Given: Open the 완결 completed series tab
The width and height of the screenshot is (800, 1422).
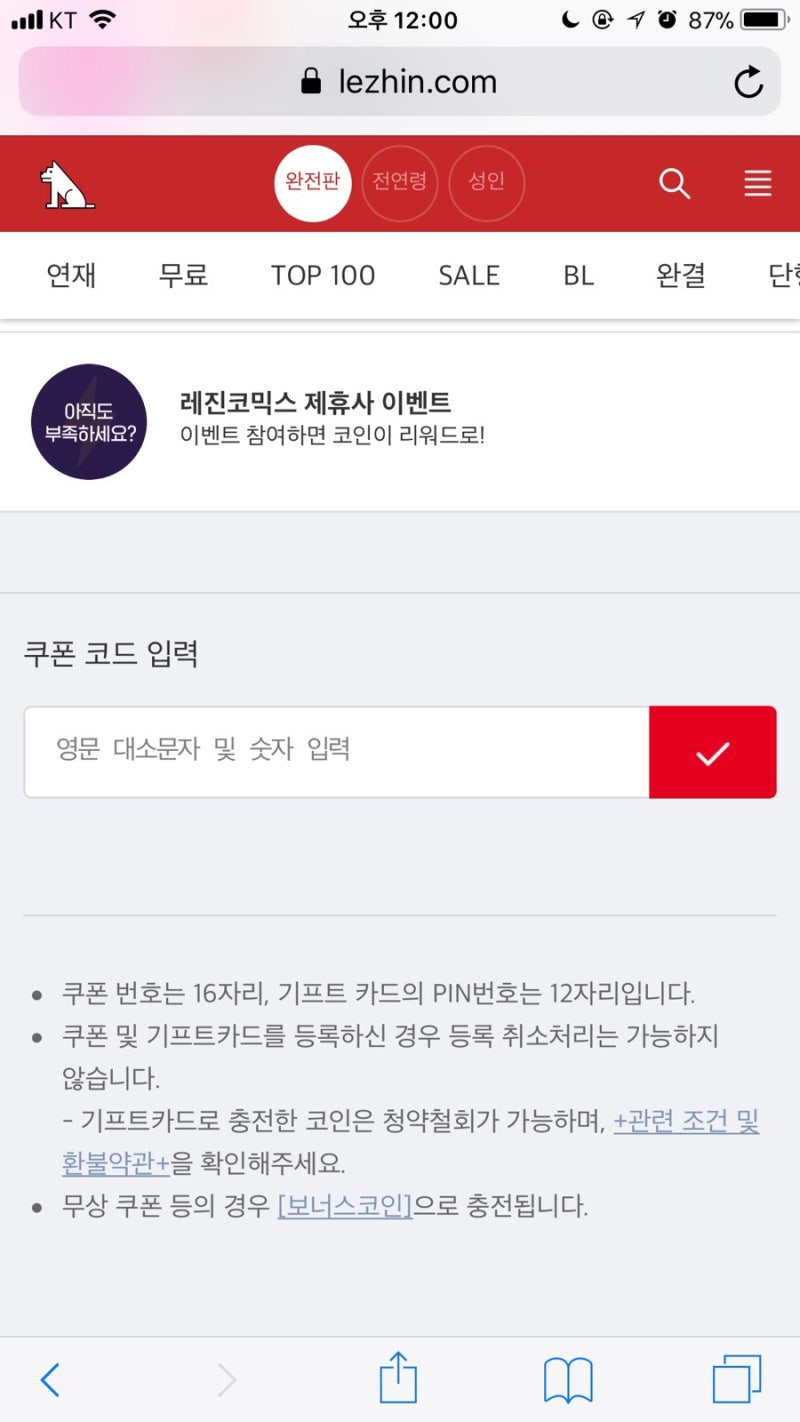Looking at the screenshot, I should click(680, 275).
